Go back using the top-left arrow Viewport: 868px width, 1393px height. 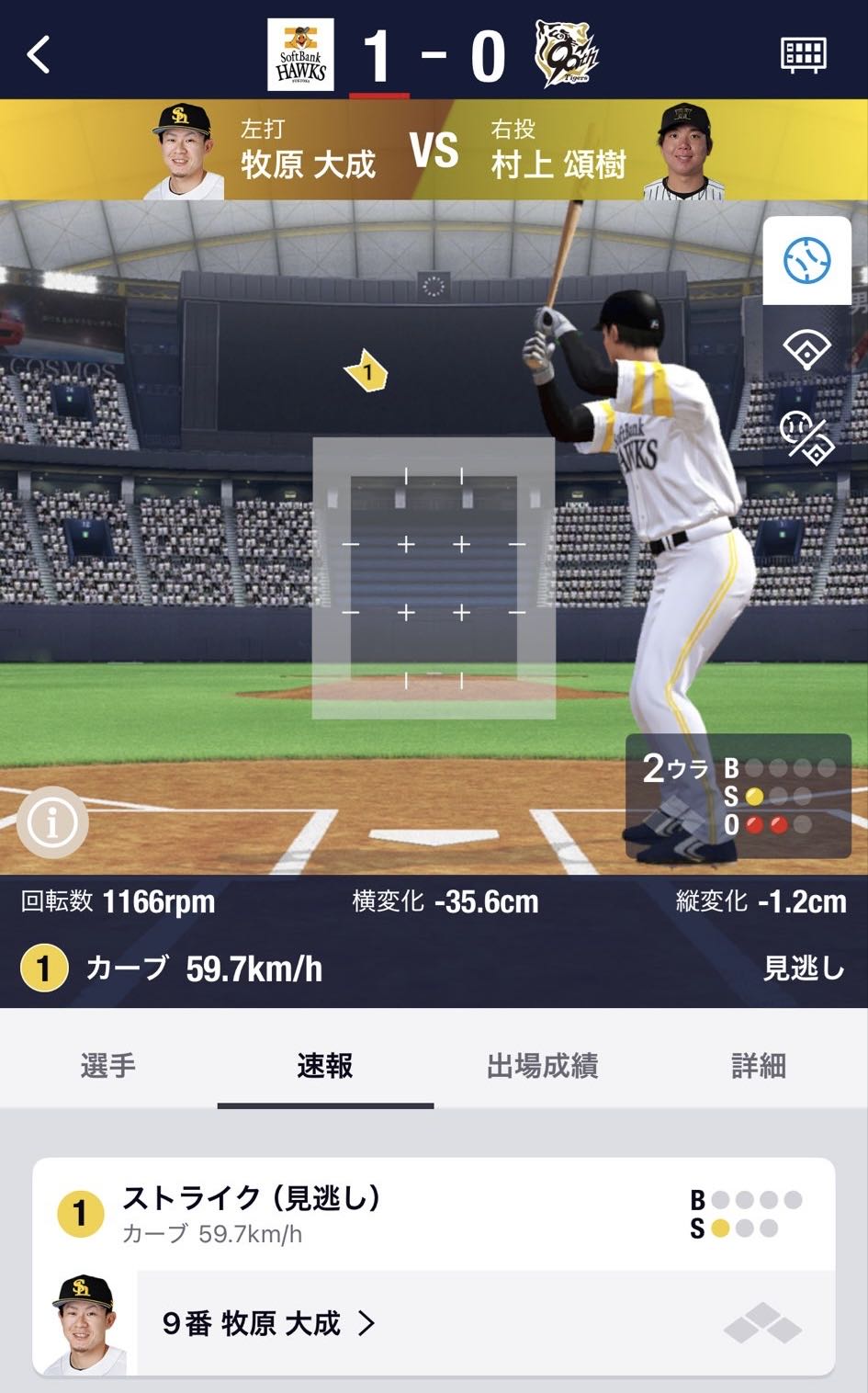(x=39, y=55)
